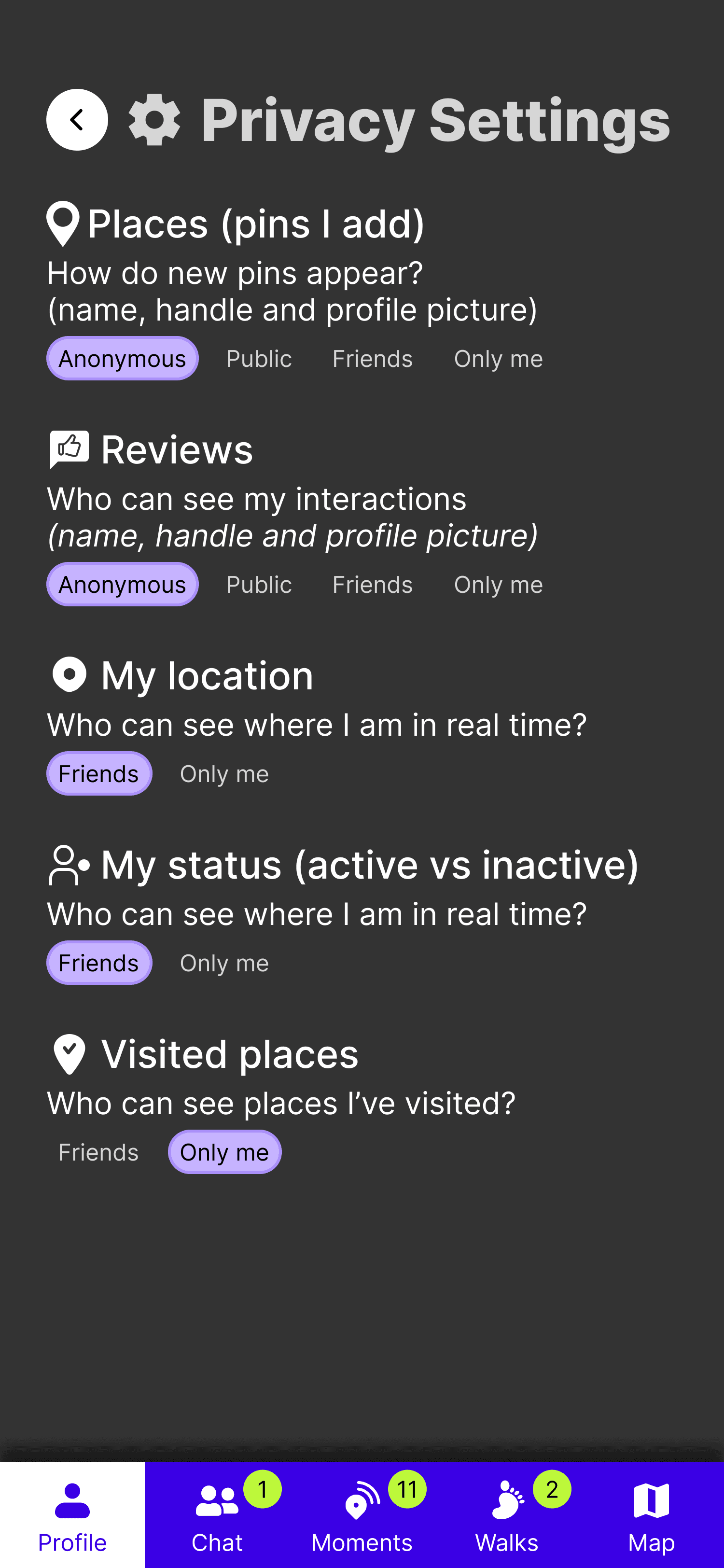Select Friends under My status

coord(99,963)
